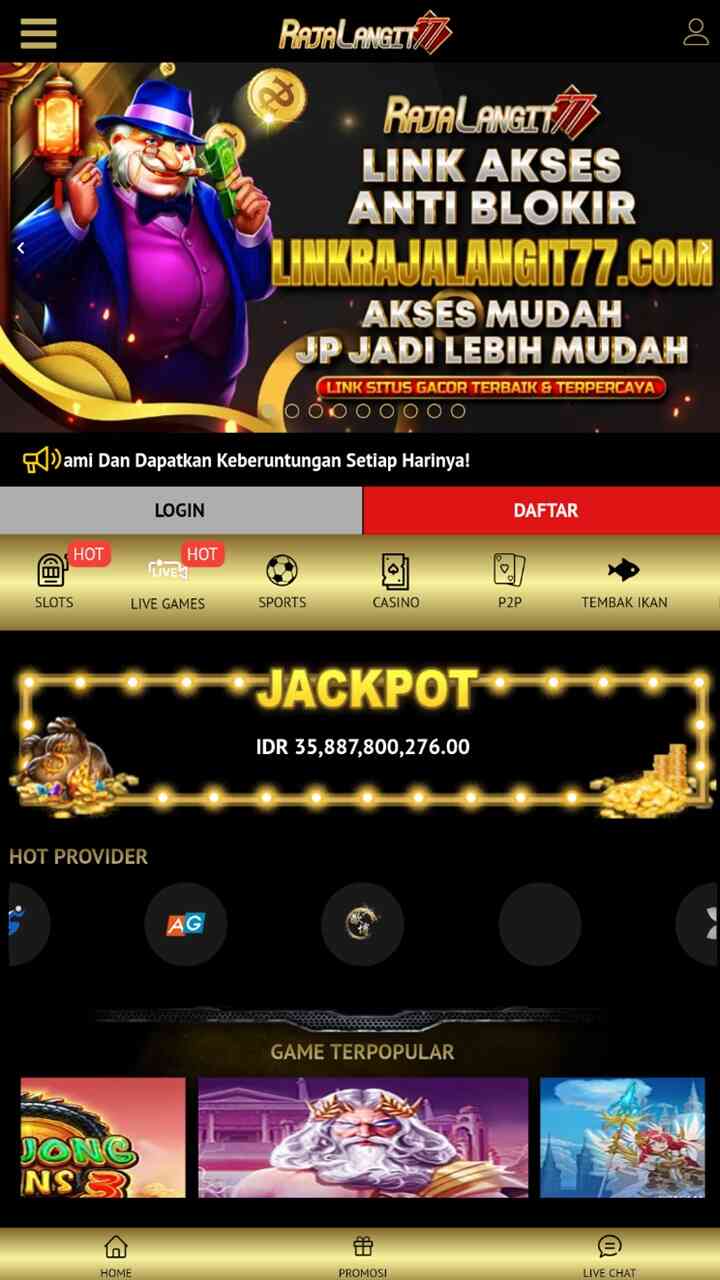Tap the DAFTAR button
The image size is (720, 1280).
[x=545, y=510]
